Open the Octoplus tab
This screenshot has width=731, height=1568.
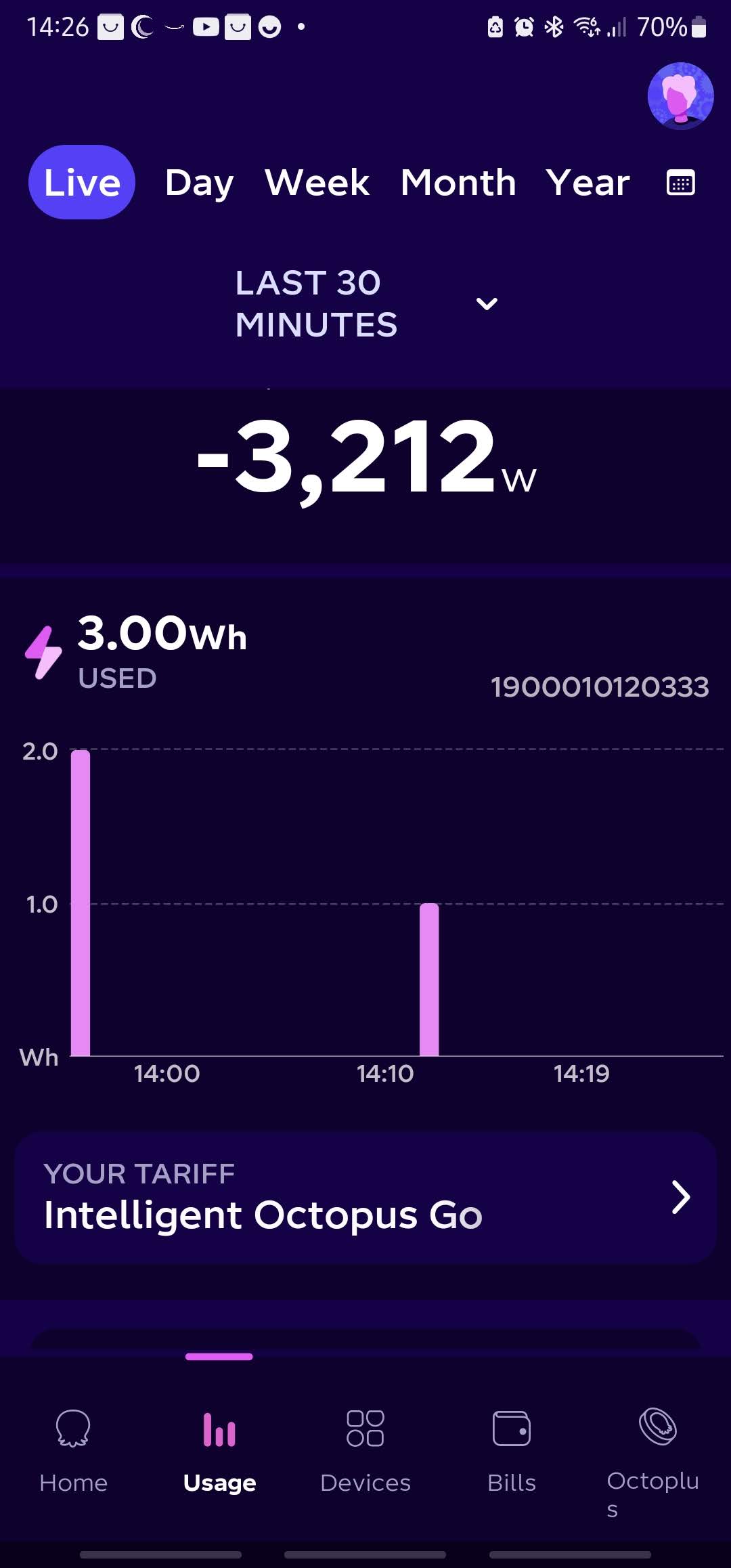pos(657,1450)
